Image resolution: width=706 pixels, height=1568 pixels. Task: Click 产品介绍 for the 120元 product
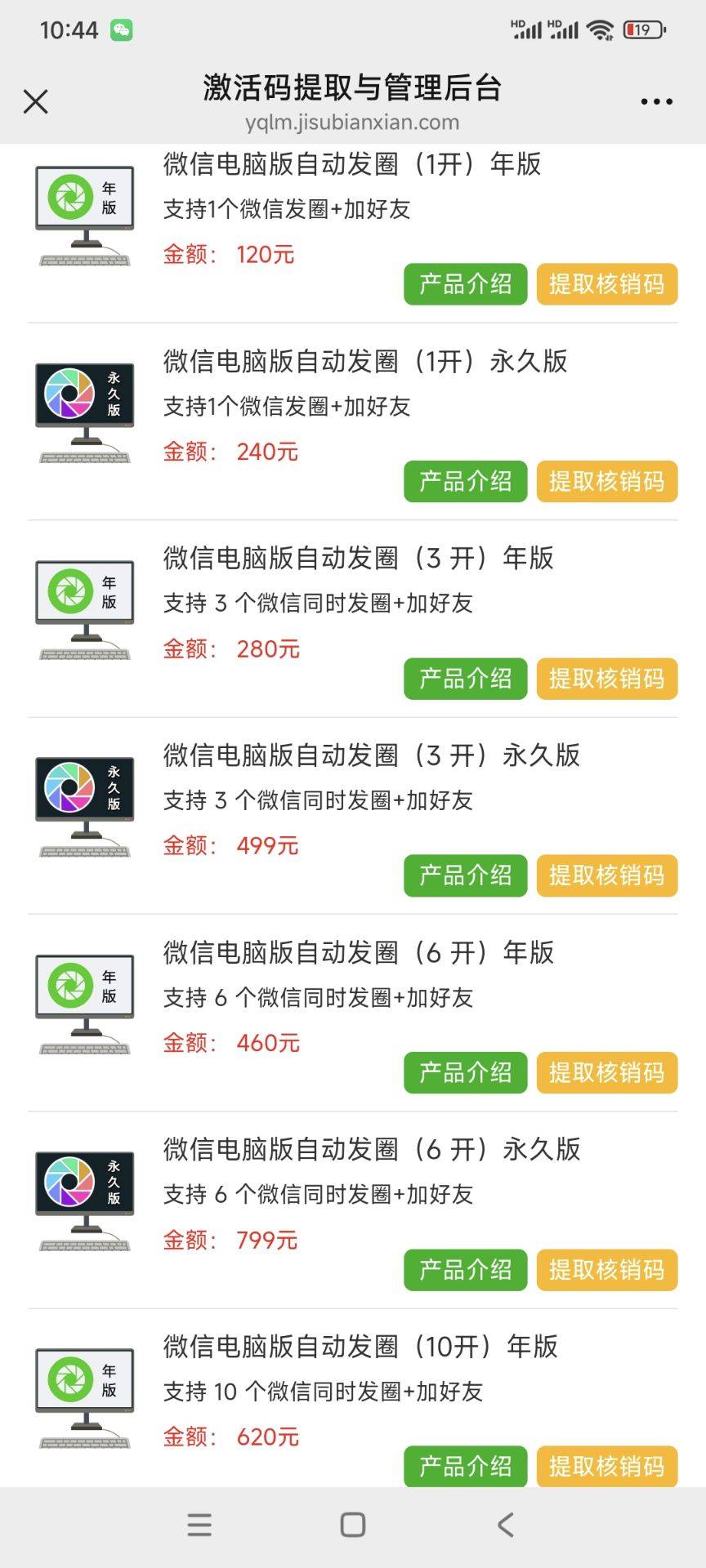[464, 284]
